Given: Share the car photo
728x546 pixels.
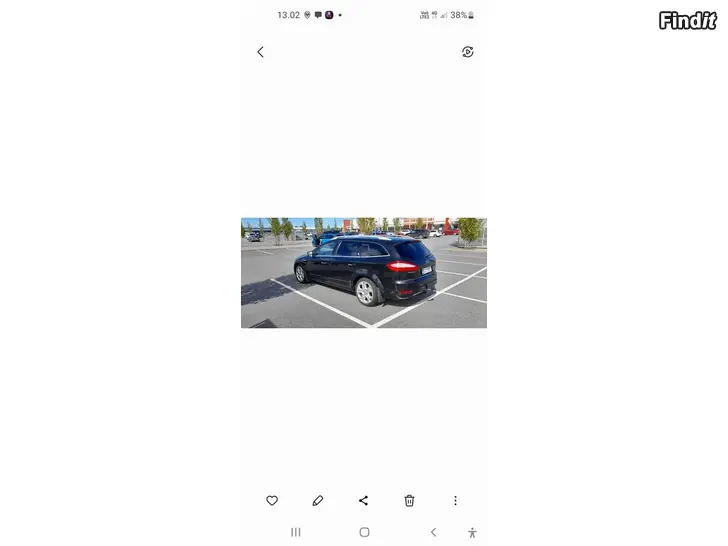Looking at the screenshot, I should pyautogui.click(x=364, y=500).
